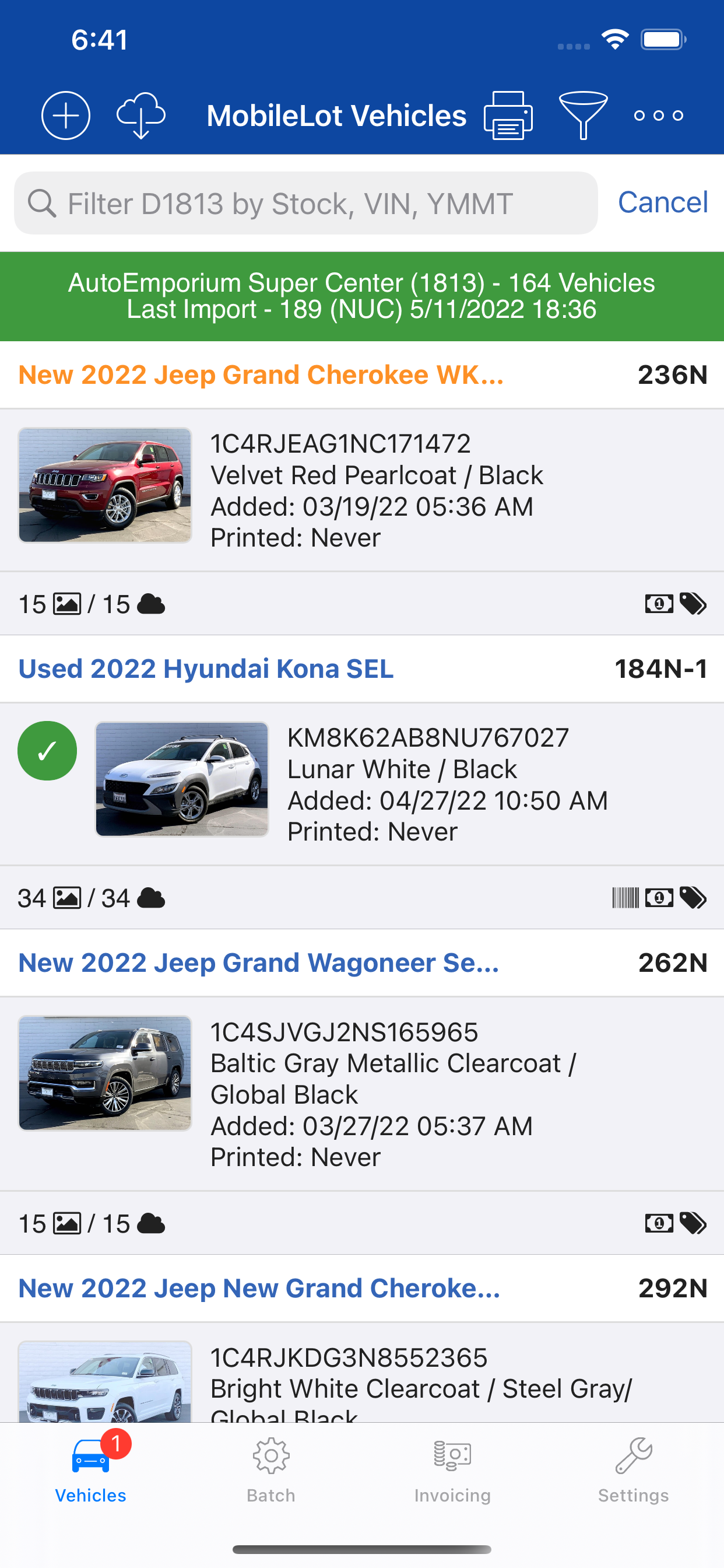Open the printer options

[x=508, y=116]
